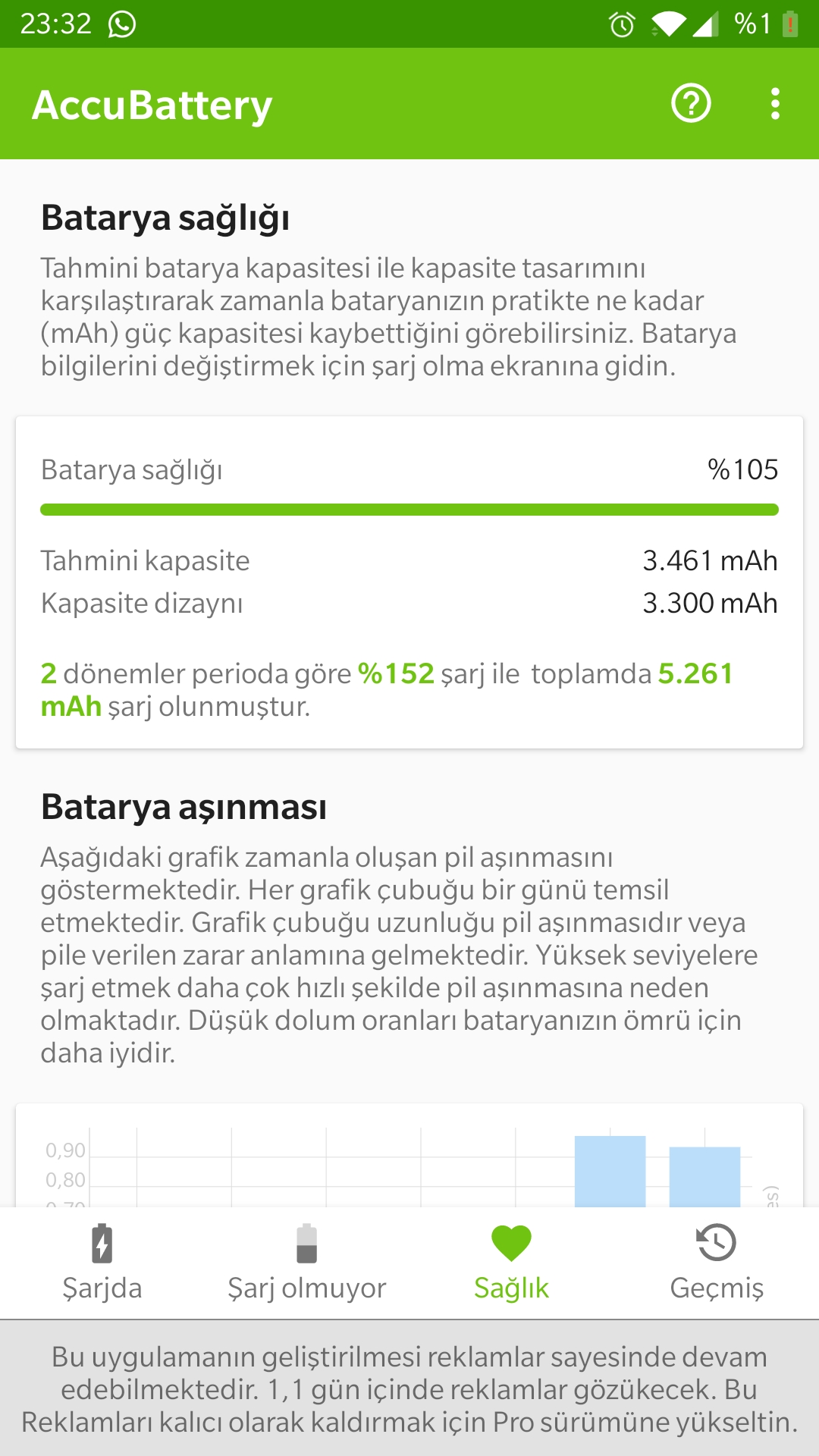Open the three-dot overflow menu
Viewport: 819px width, 1456px height.
(x=775, y=103)
